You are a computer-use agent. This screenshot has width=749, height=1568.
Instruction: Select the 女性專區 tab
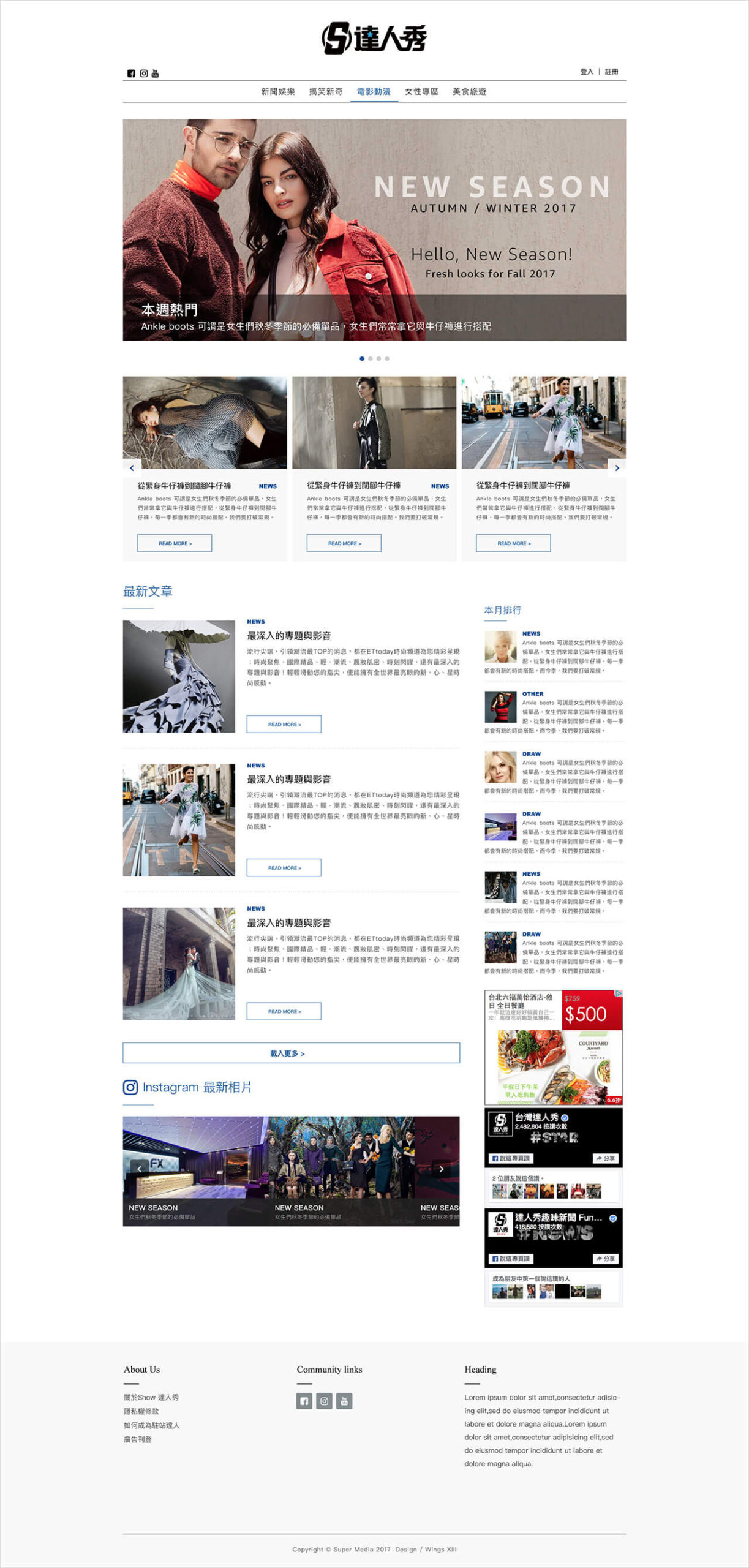pos(421,91)
